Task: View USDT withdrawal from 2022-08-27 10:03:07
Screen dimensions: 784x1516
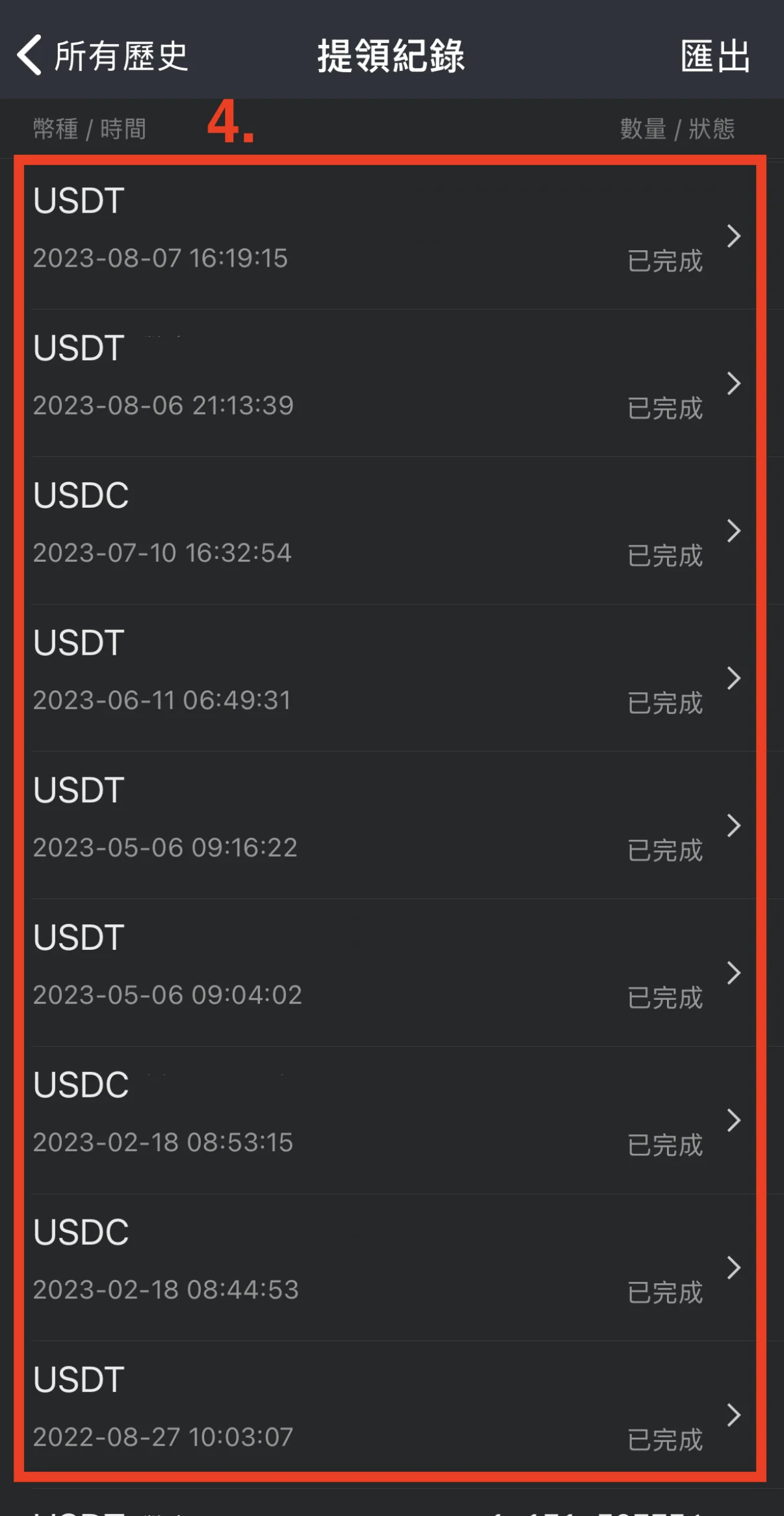Action: pyautogui.click(x=390, y=1415)
